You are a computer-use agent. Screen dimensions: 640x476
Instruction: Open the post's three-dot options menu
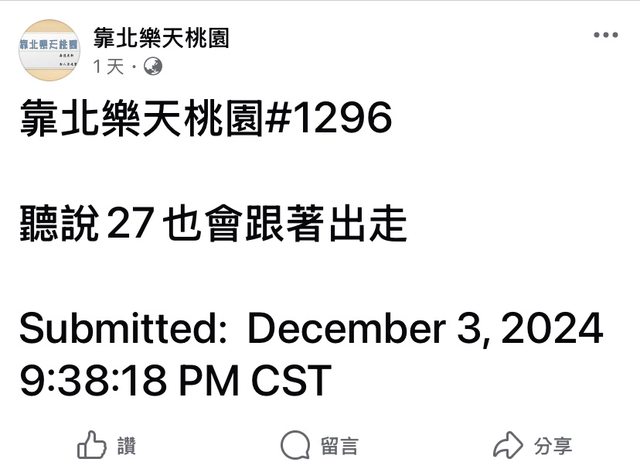605,35
